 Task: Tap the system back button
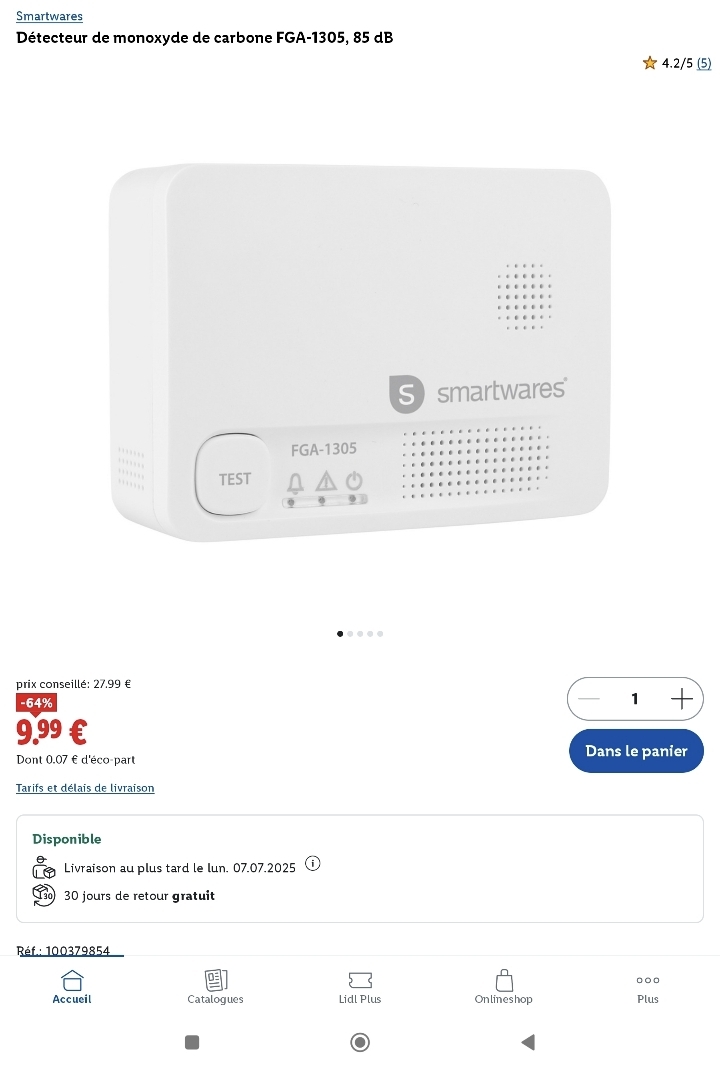tap(528, 1042)
